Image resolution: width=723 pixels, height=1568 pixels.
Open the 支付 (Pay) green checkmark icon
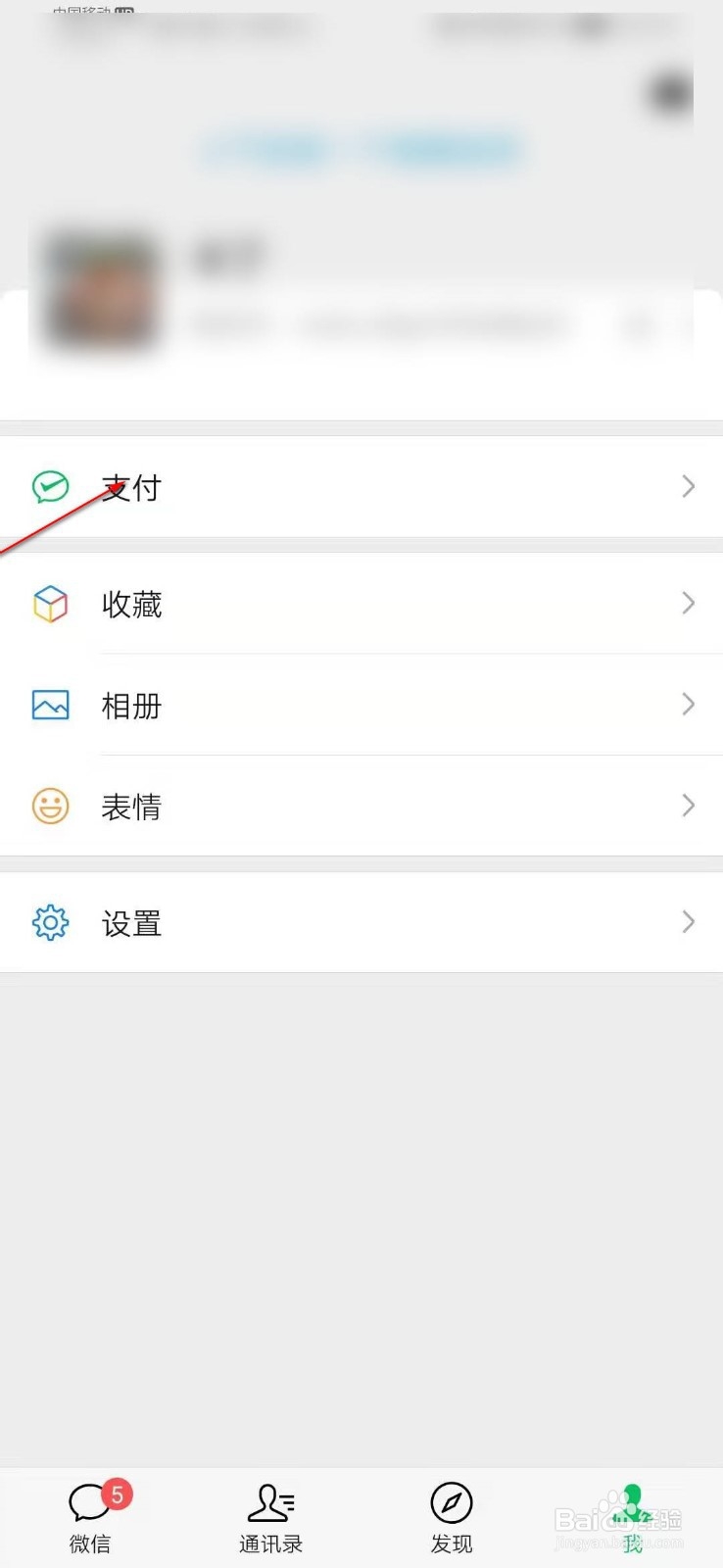point(50,487)
